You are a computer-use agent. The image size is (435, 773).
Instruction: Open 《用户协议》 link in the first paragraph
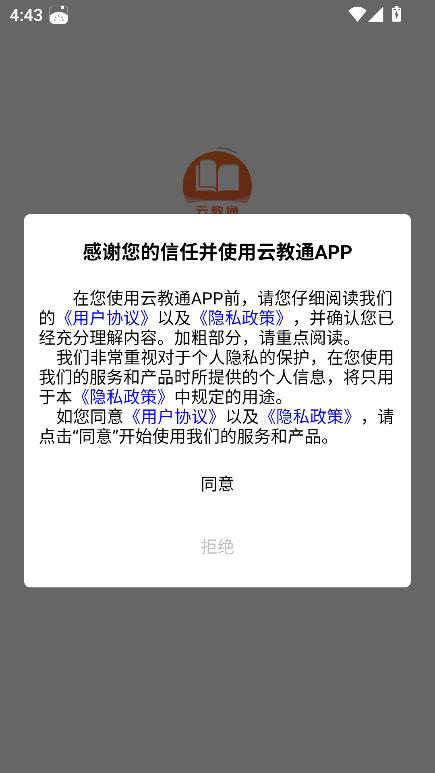pyautogui.click(x=106, y=318)
